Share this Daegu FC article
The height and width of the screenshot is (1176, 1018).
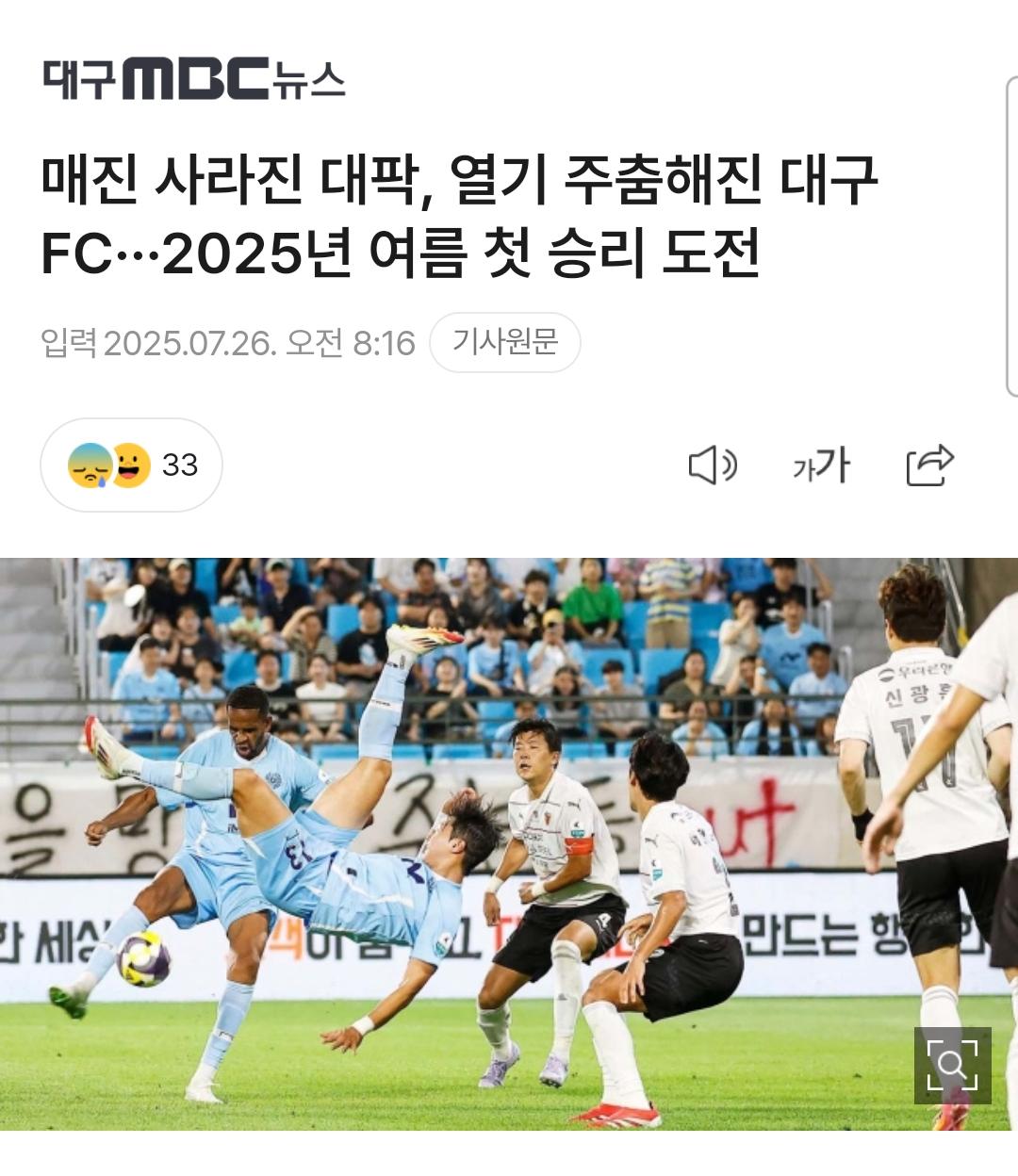pos(929,465)
